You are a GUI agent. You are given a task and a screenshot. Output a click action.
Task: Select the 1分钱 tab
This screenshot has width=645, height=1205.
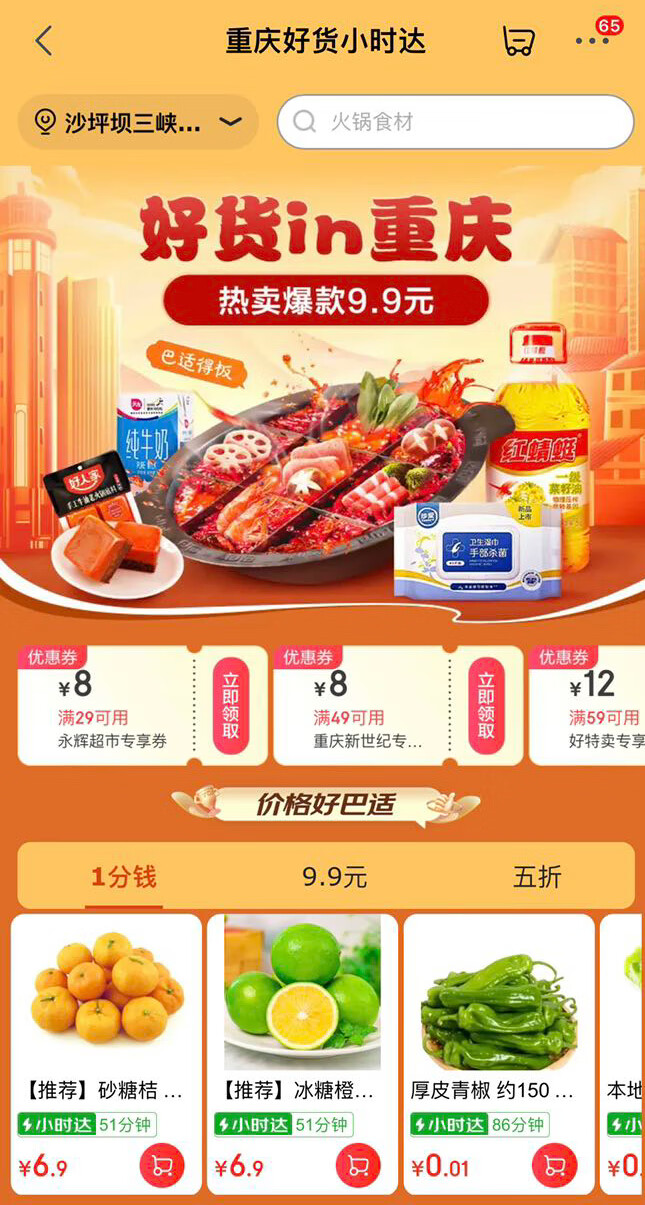pos(123,877)
